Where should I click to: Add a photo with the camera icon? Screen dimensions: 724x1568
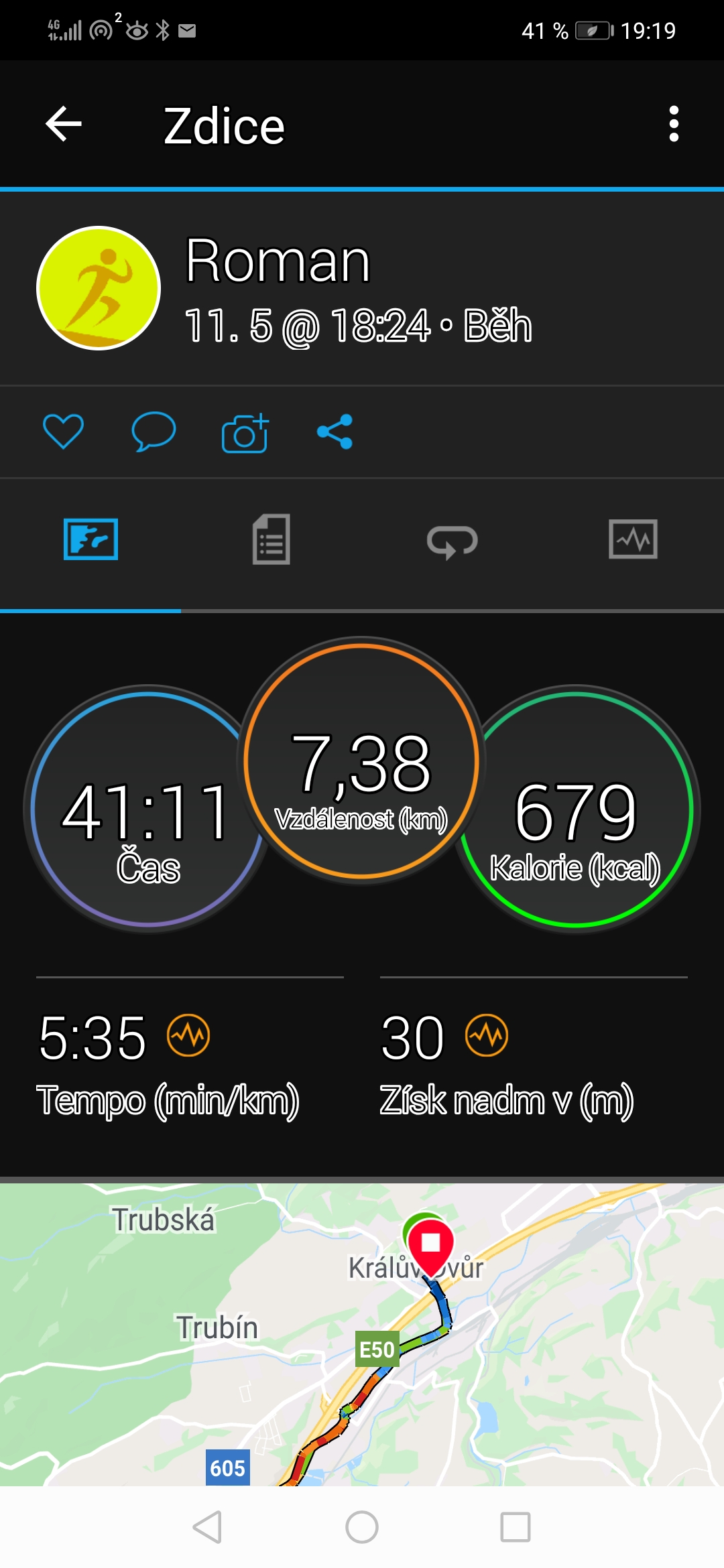point(245,433)
